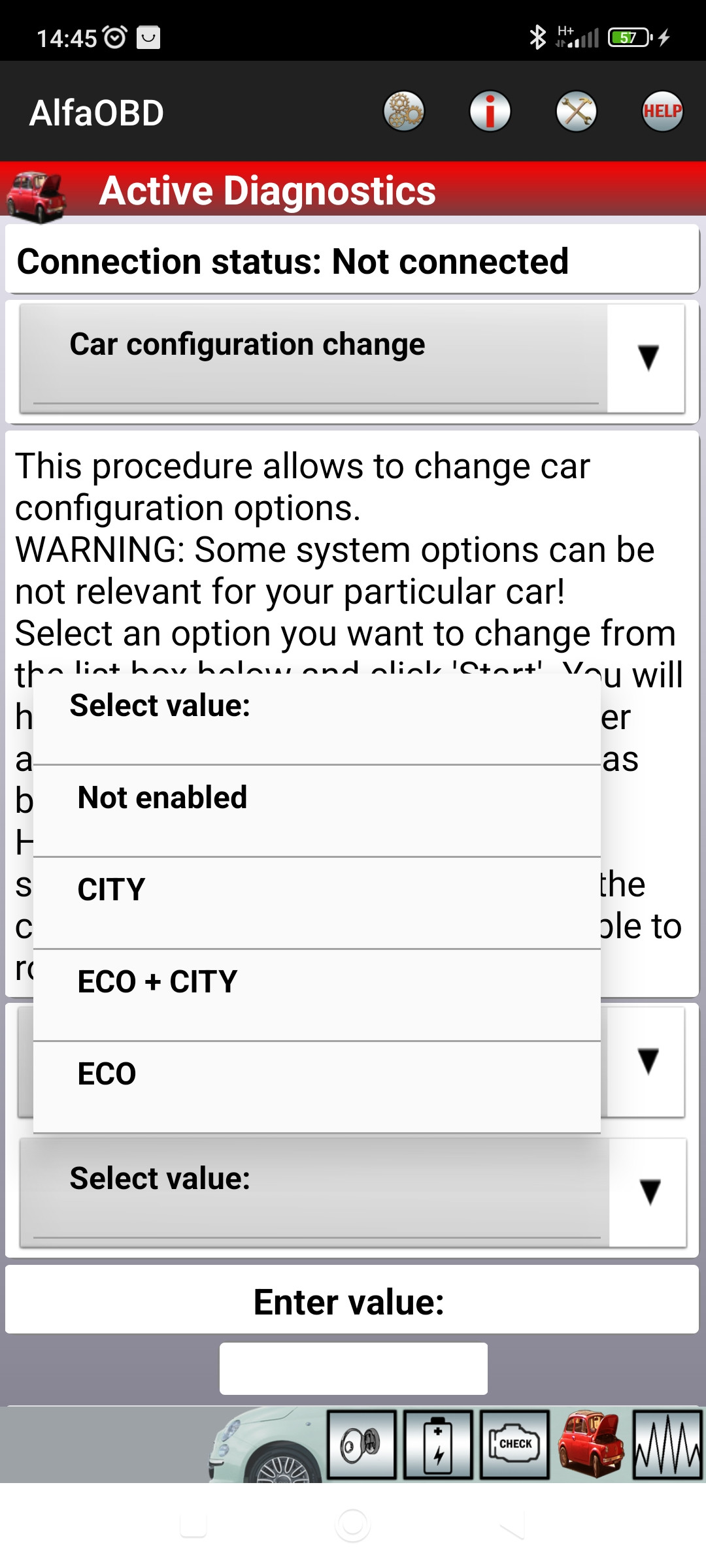This screenshot has height=1568, width=706.
Task: Open the HELP button
Action: [662, 111]
